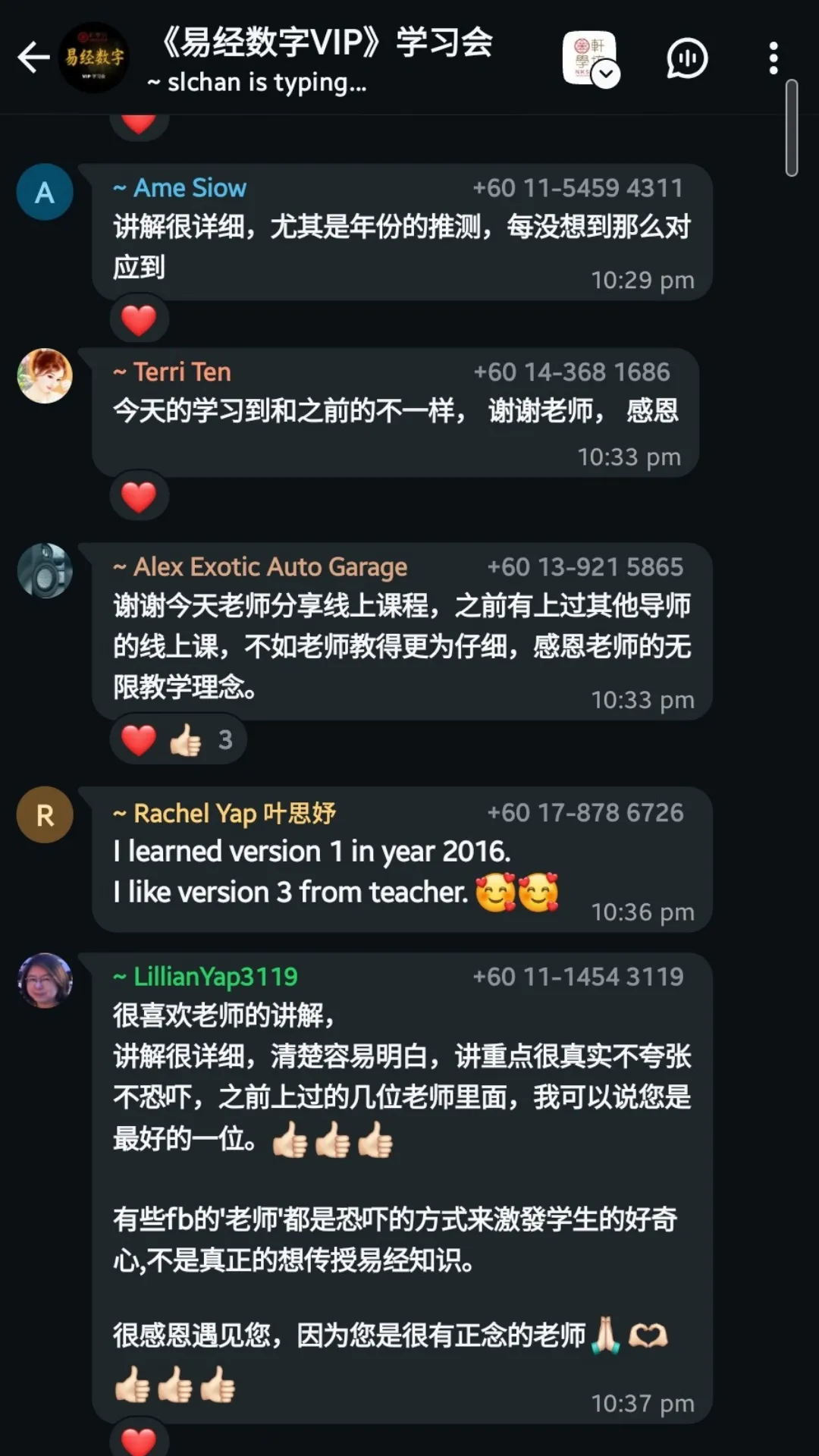See reactions on Terri Ten's message

pyautogui.click(x=139, y=497)
